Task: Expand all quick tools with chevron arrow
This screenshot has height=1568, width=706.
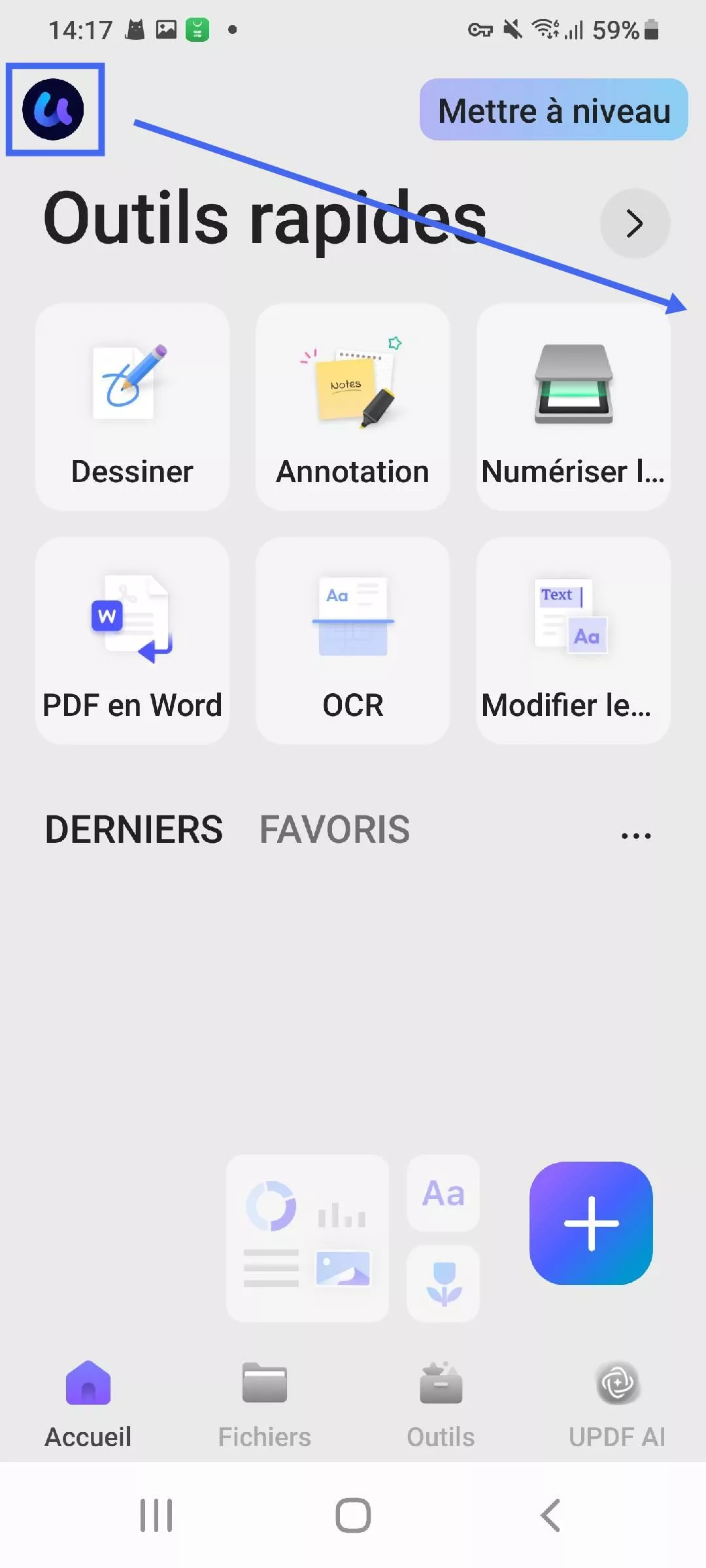Action: (x=633, y=223)
